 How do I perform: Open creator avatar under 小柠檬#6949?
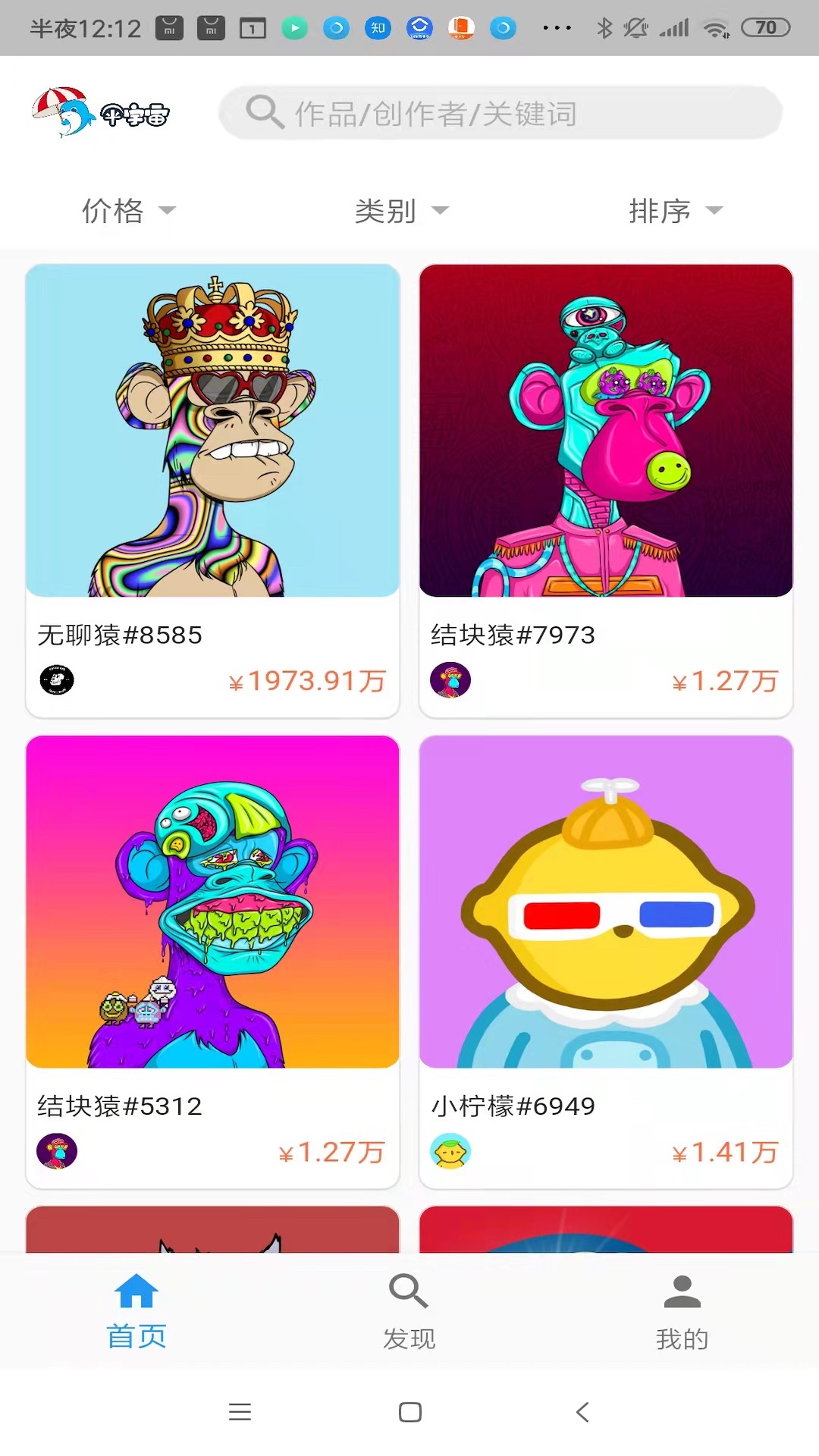[x=450, y=1151]
